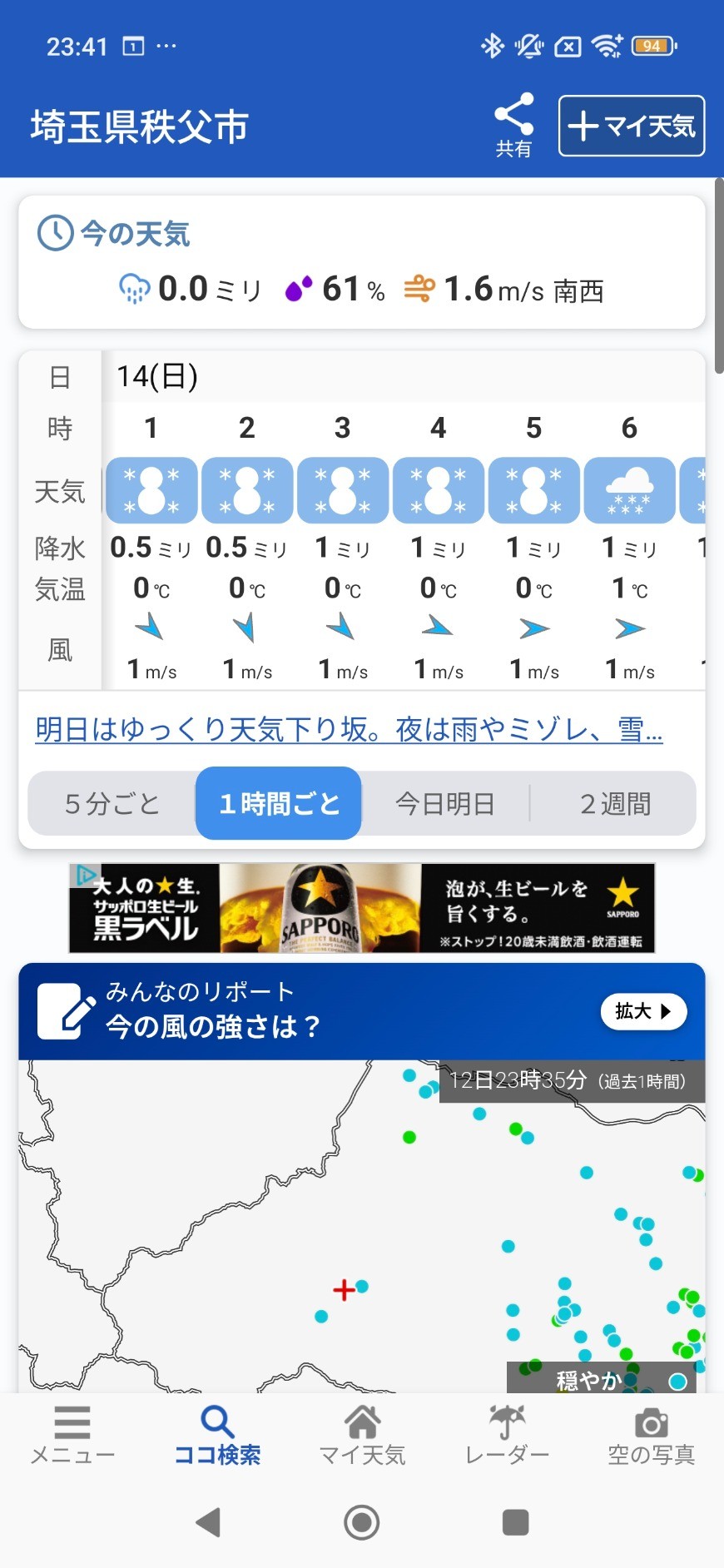Viewport: 724px width, 1568px height.
Task: Share this forecast via 共有 icon
Action: point(513,125)
